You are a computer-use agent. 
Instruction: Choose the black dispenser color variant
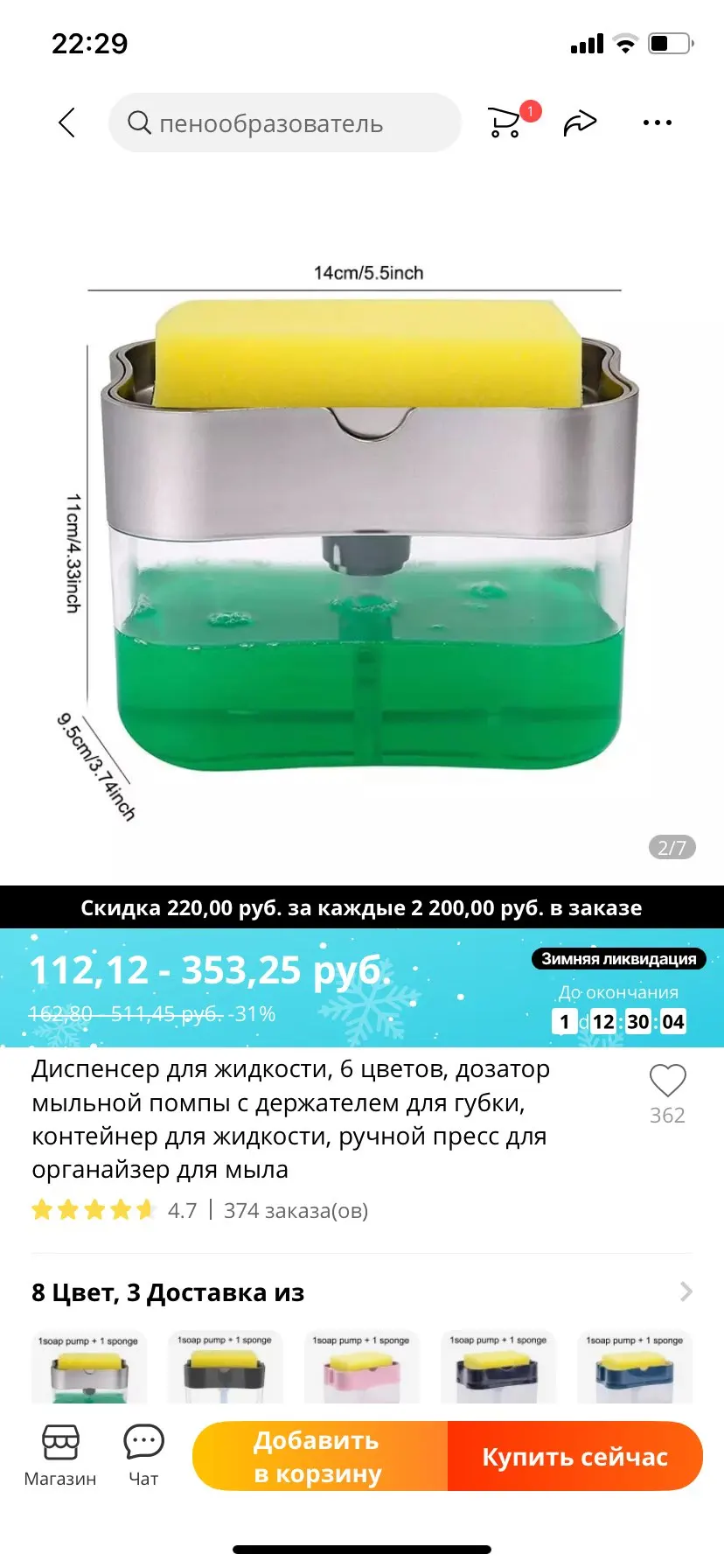coord(225,1369)
